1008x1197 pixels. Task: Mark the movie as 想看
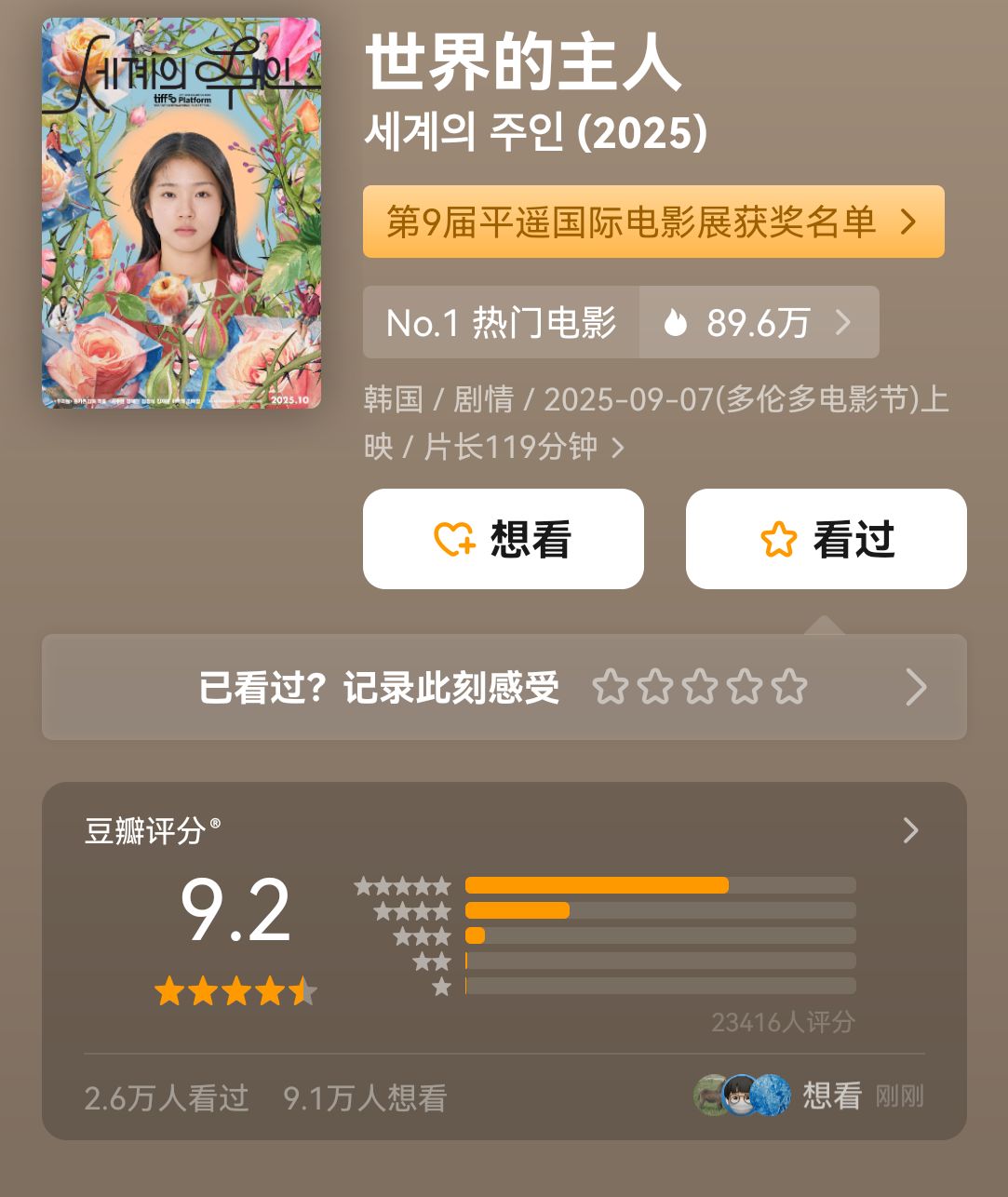pos(503,539)
